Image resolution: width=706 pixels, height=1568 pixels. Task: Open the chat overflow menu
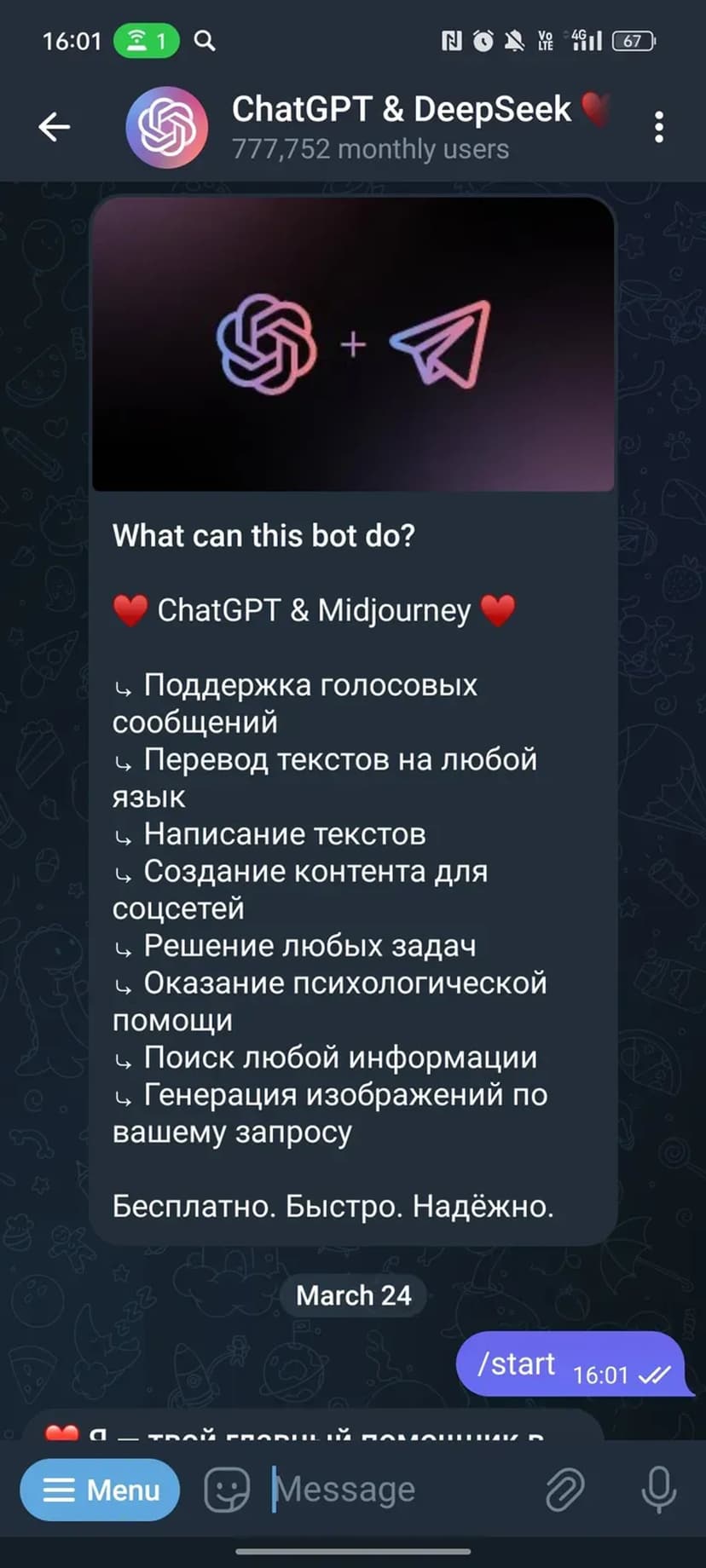pos(658,127)
